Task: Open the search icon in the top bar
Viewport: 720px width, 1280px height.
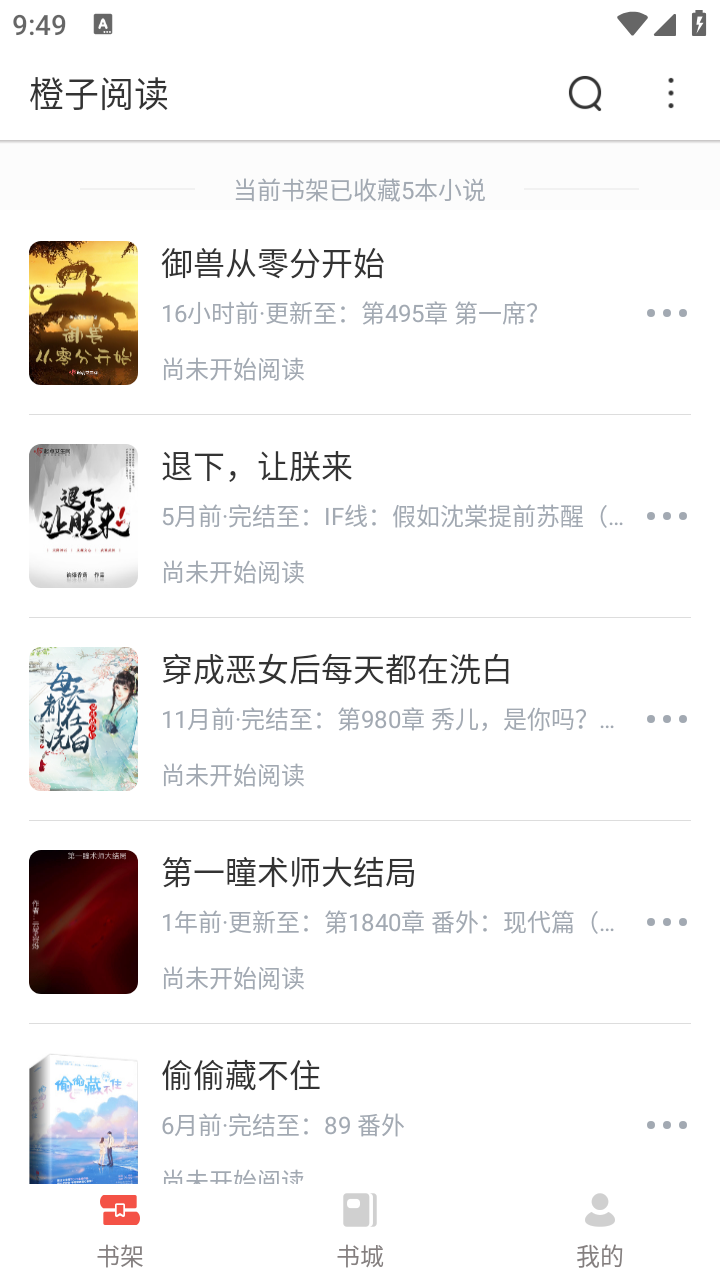Action: [585, 93]
